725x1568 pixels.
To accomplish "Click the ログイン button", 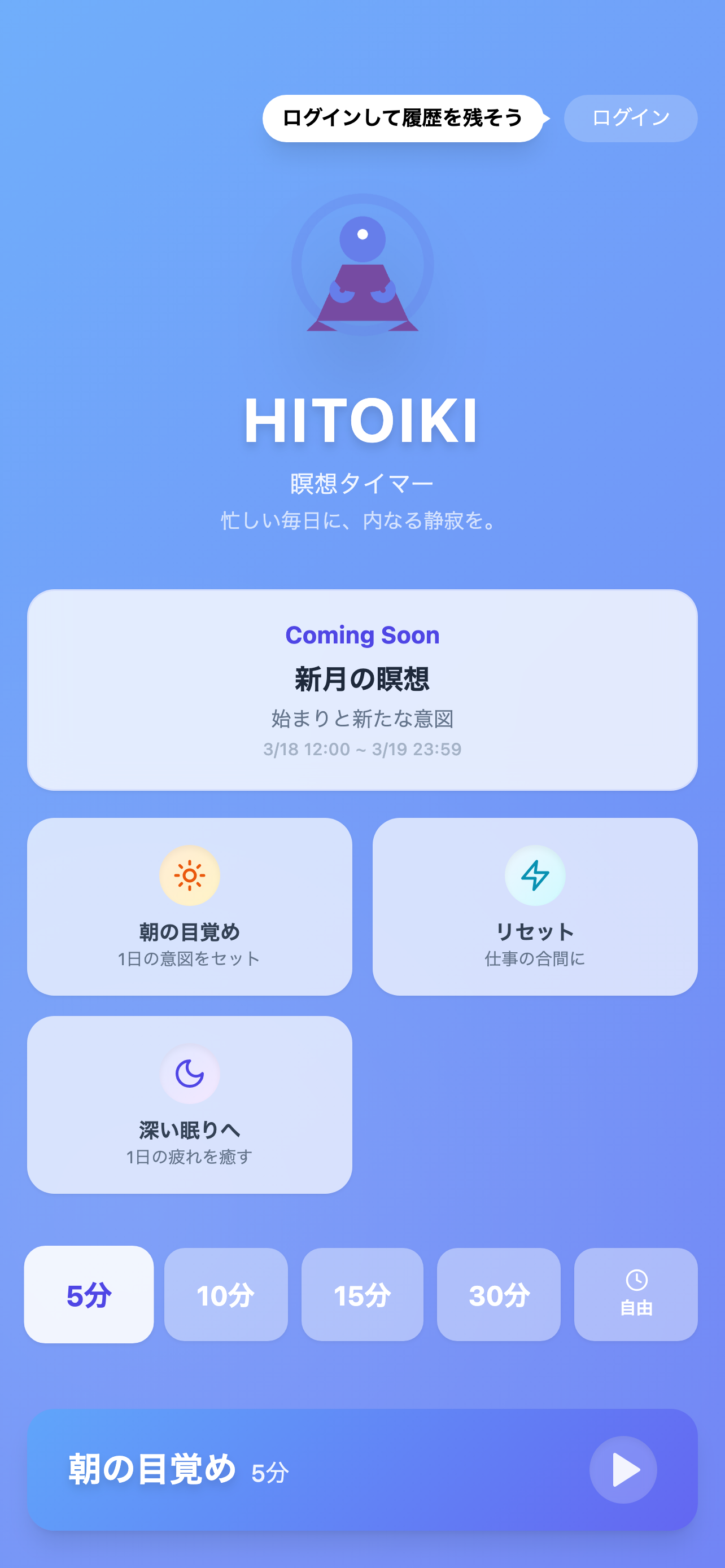I will pyautogui.click(x=631, y=119).
